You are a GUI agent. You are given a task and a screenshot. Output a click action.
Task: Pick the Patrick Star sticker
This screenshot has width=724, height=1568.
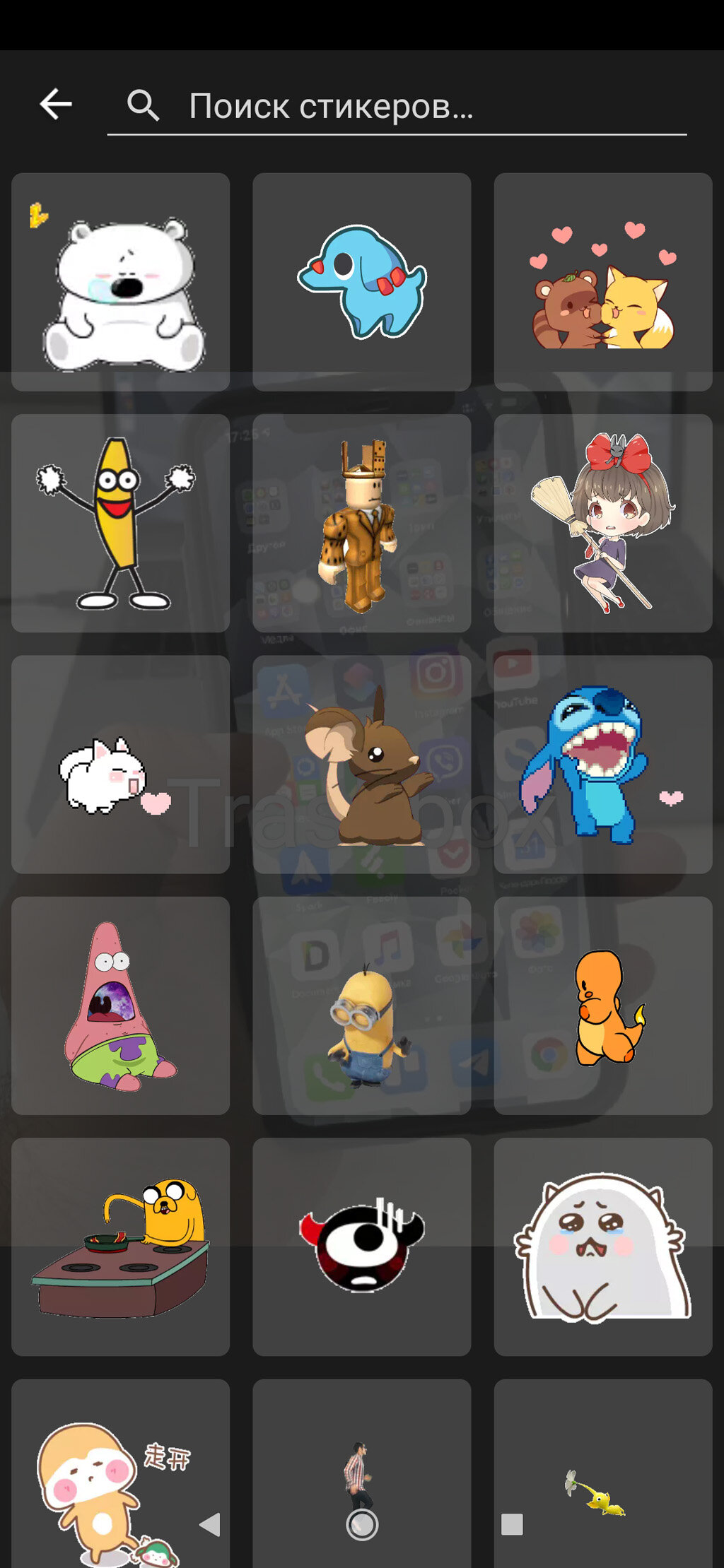[x=121, y=1006]
